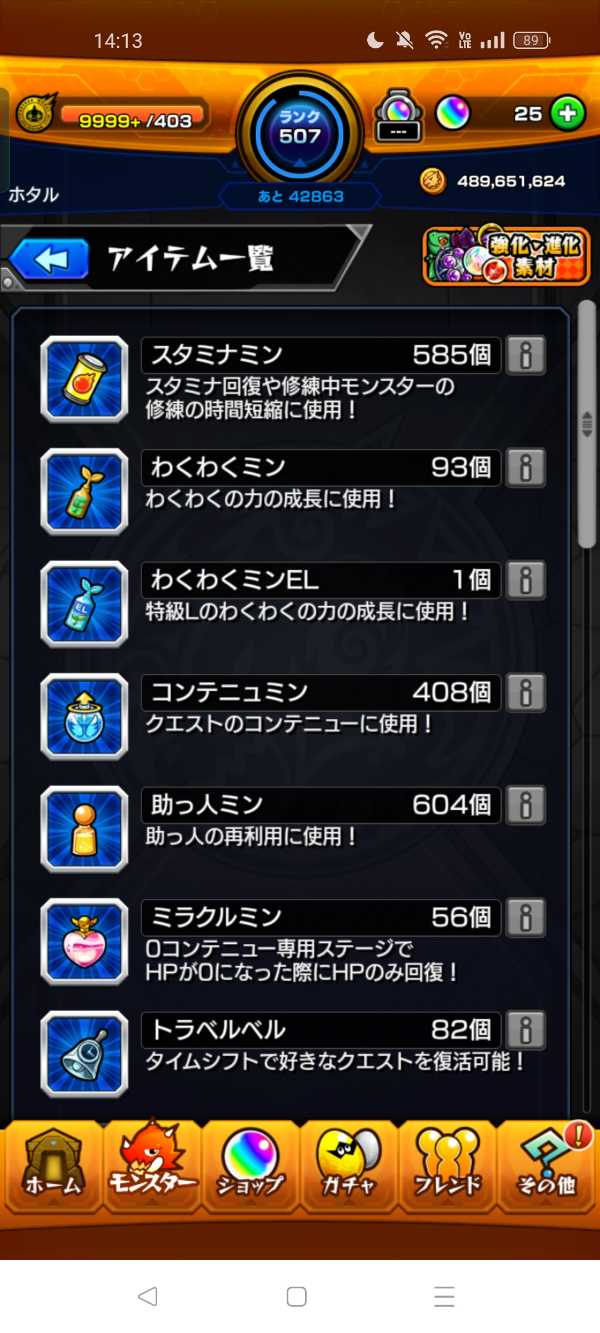Open info for コンテニュミン
Screen dimensions: 600x1333
[x=525, y=692]
